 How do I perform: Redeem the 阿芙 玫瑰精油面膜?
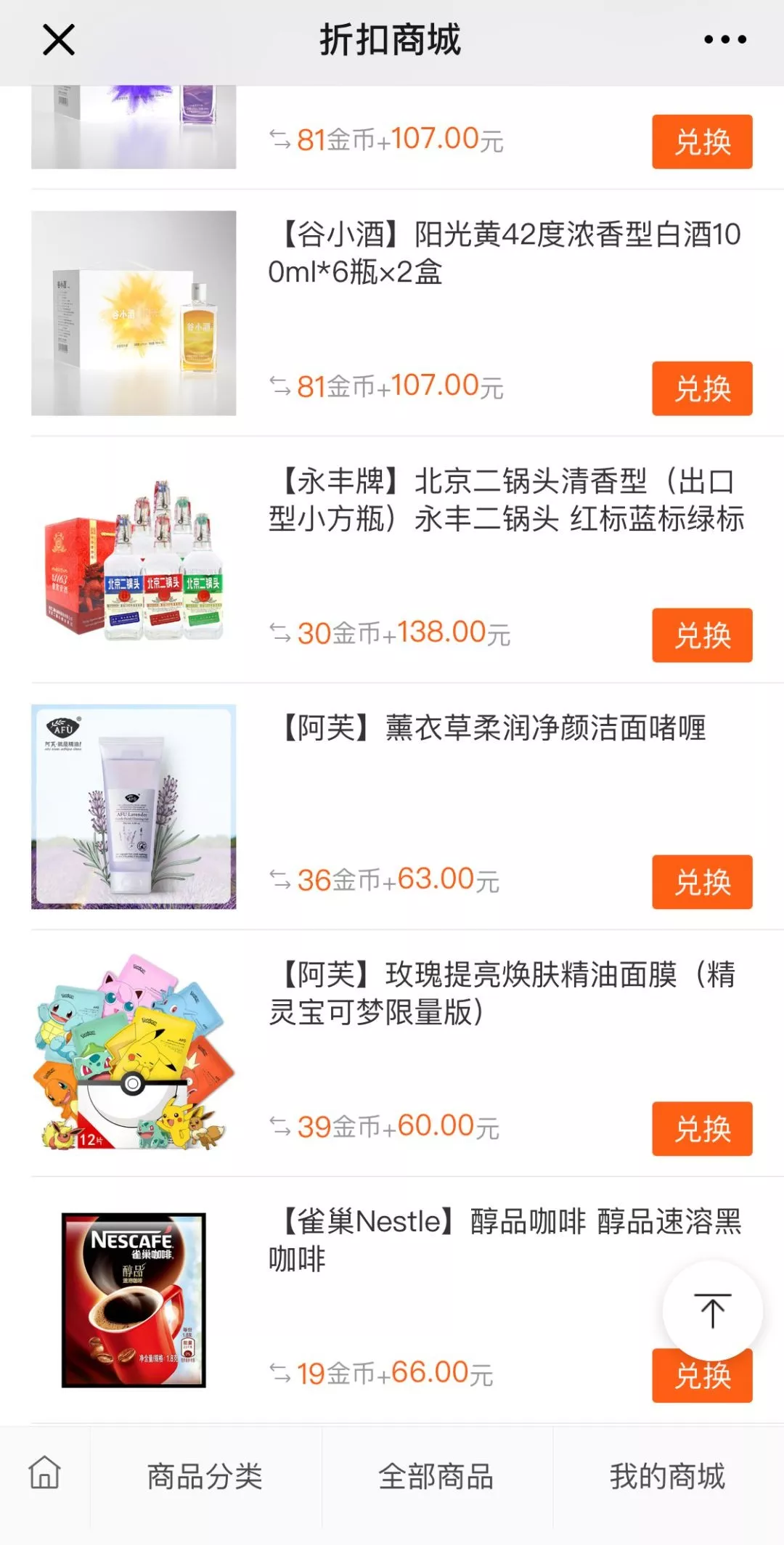[x=702, y=1129]
